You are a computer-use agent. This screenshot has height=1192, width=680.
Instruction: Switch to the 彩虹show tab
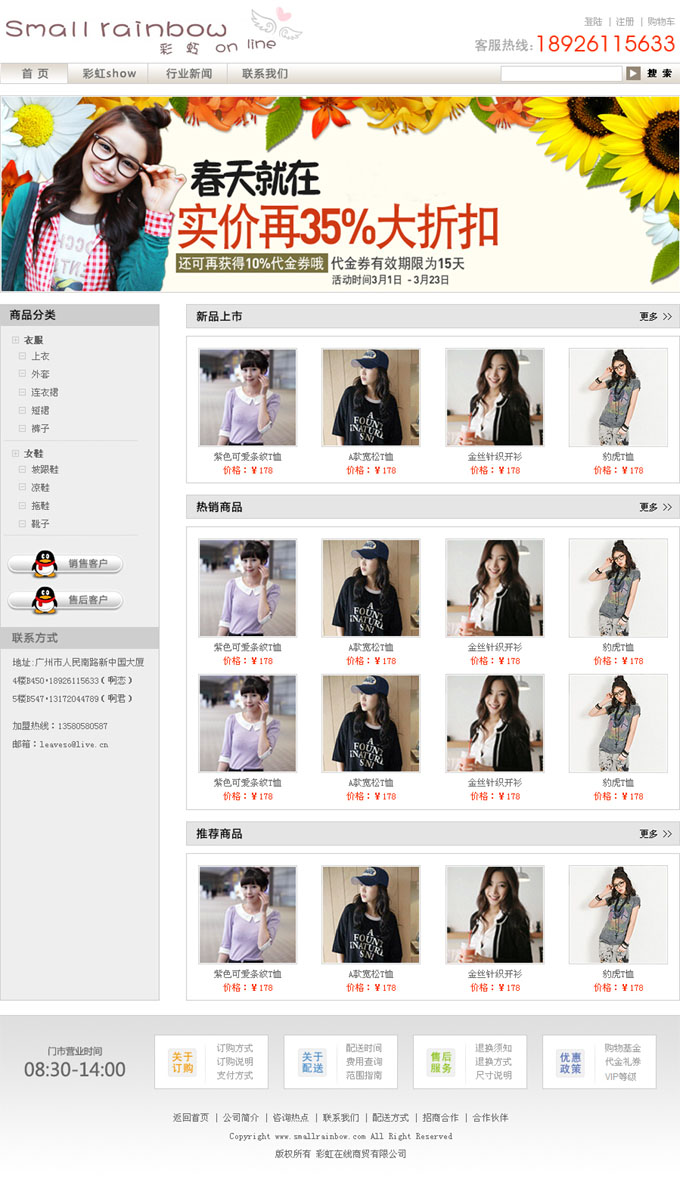[x=109, y=73]
